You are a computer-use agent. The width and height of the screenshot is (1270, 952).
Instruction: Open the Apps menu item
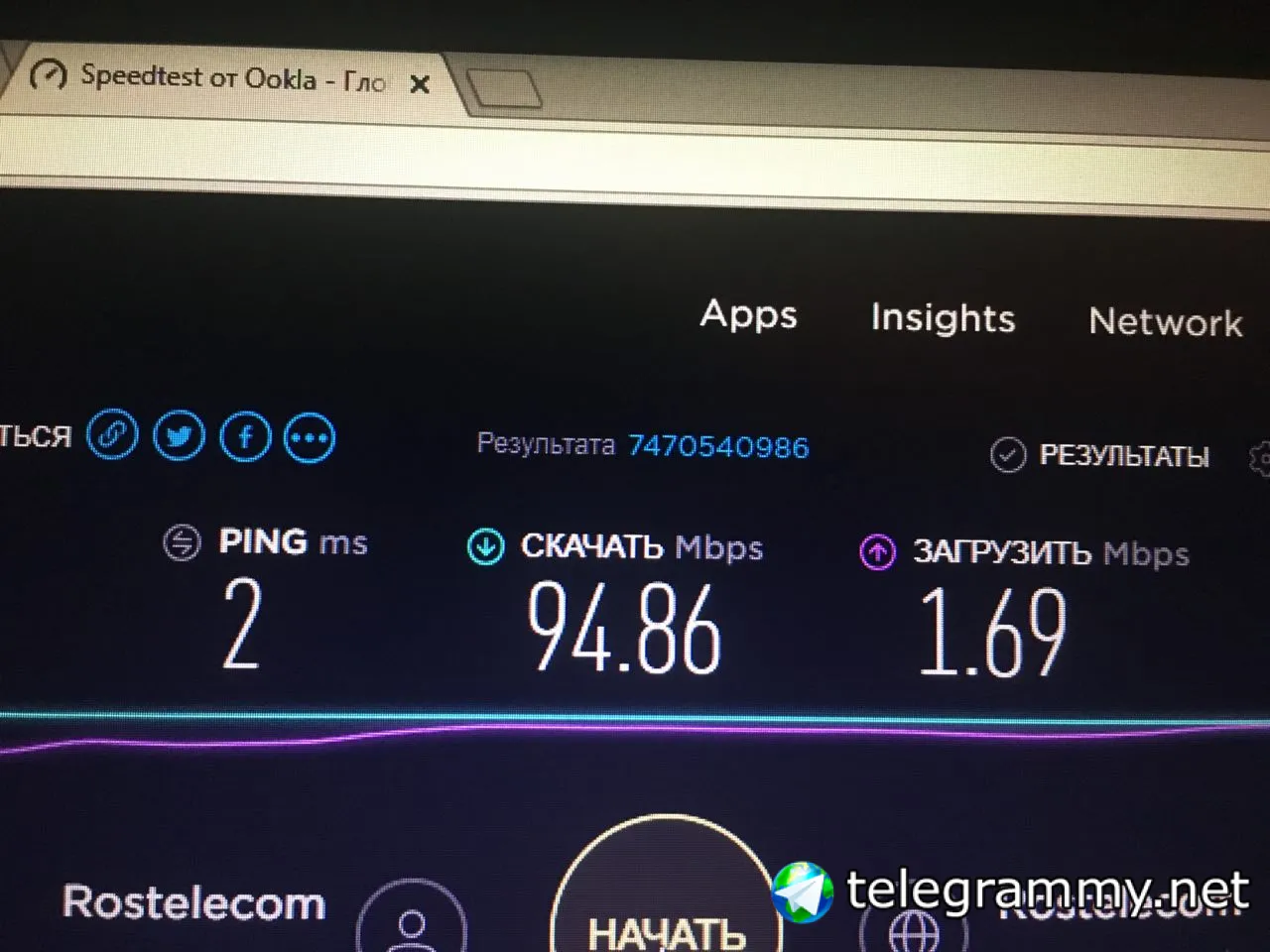tap(748, 314)
